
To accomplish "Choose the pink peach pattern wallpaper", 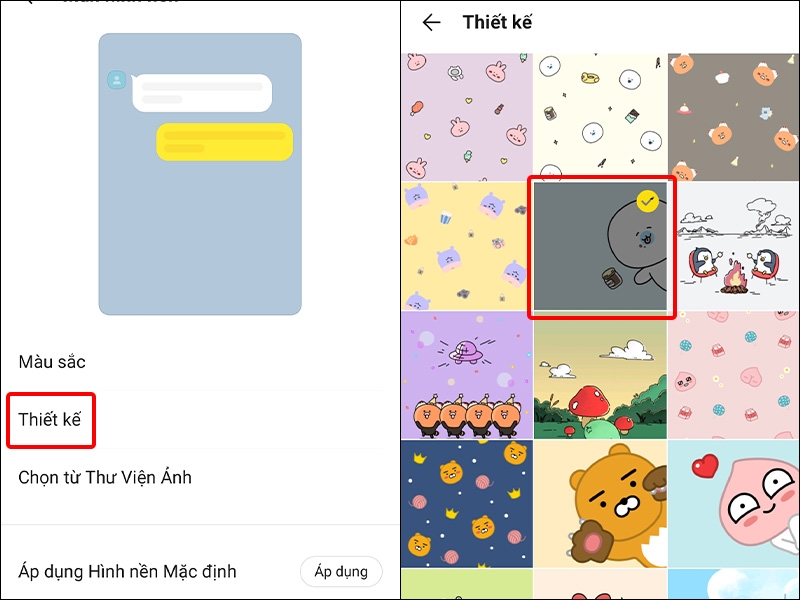I will coord(734,375).
